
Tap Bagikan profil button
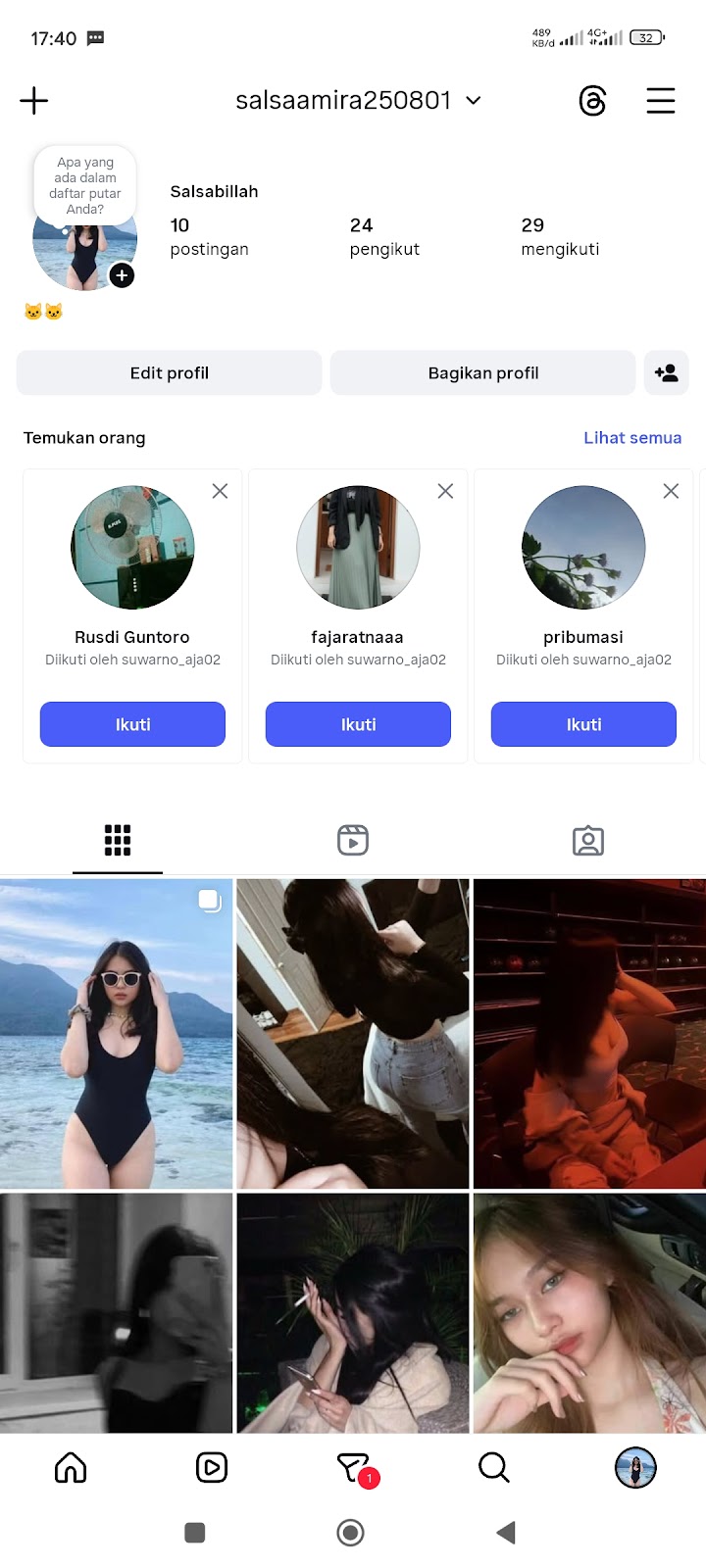[x=482, y=372]
